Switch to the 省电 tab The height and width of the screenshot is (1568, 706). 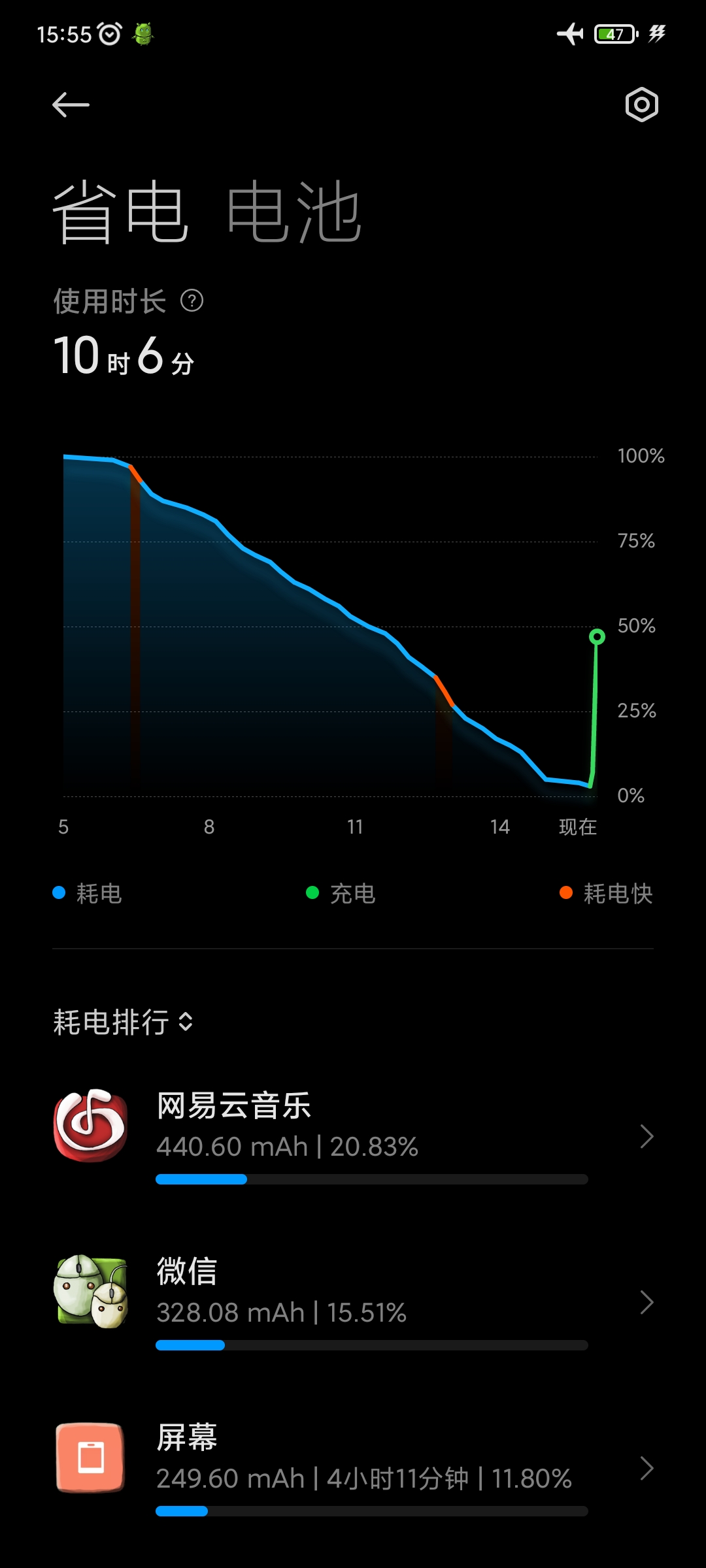[122, 212]
